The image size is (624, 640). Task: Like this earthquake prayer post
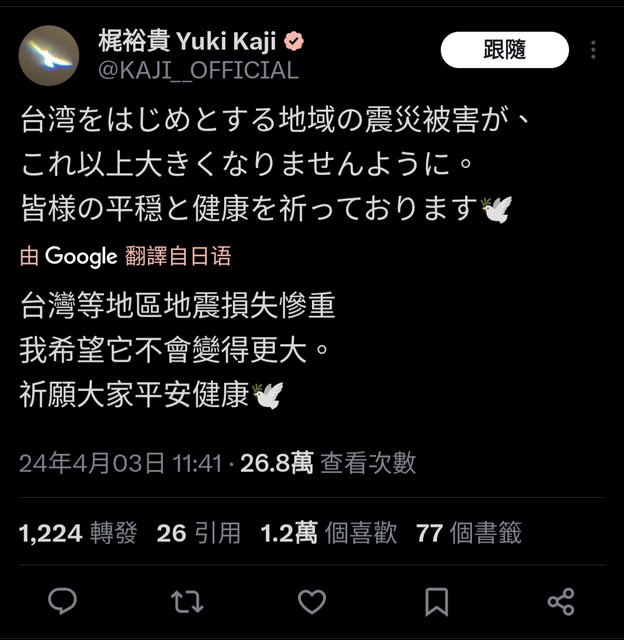[x=312, y=601]
